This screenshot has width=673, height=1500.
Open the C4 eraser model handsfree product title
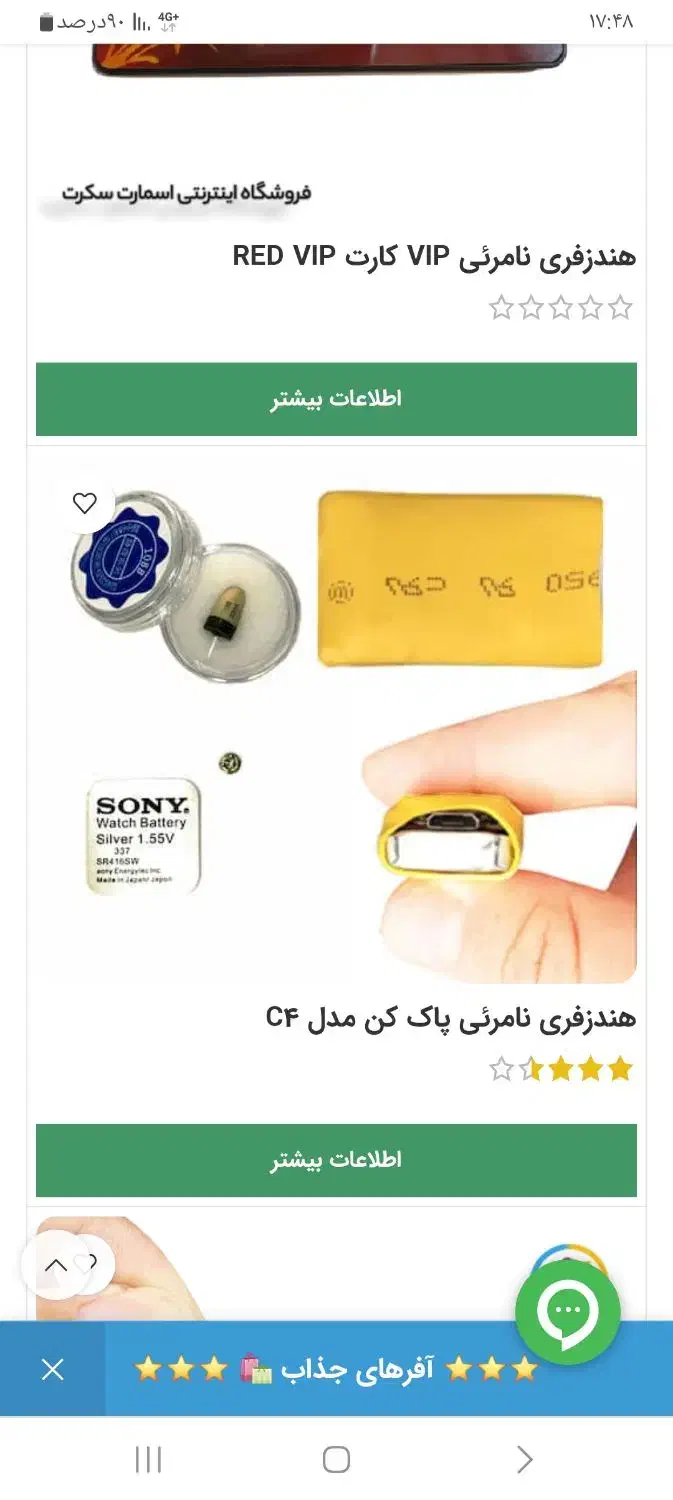[451, 1019]
